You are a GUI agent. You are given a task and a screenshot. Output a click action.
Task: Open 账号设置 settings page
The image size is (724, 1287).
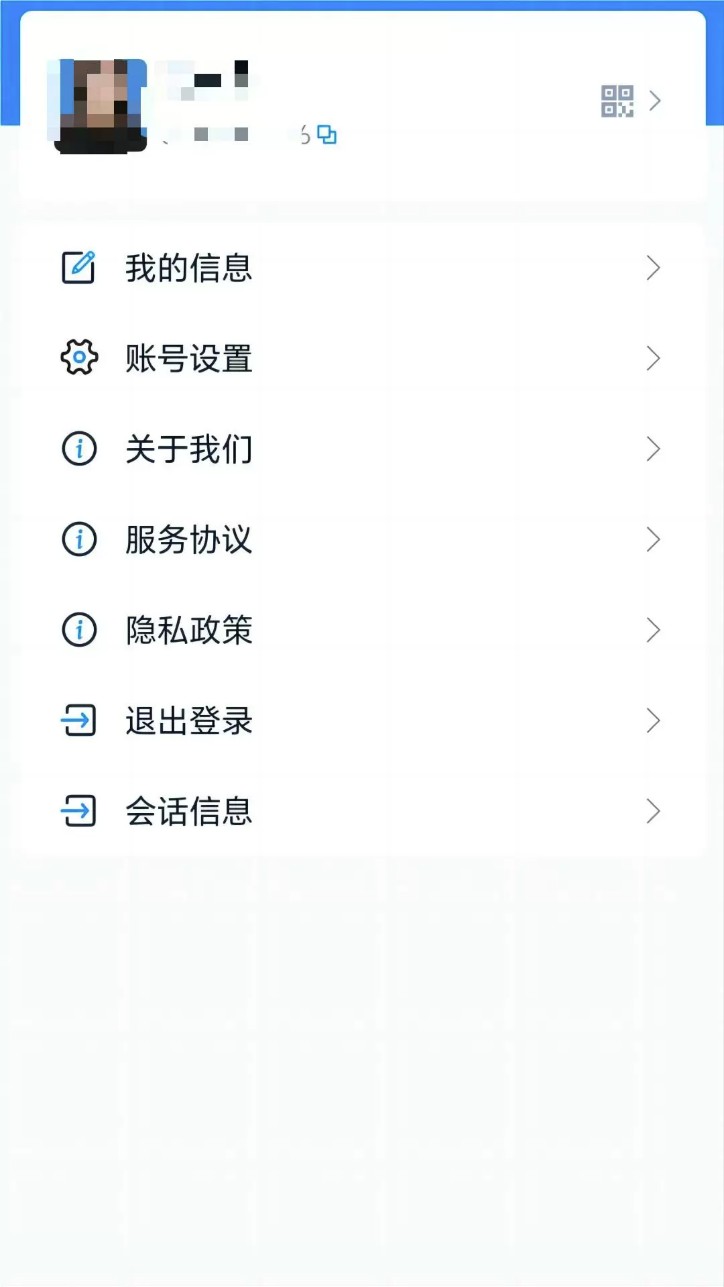(190, 358)
